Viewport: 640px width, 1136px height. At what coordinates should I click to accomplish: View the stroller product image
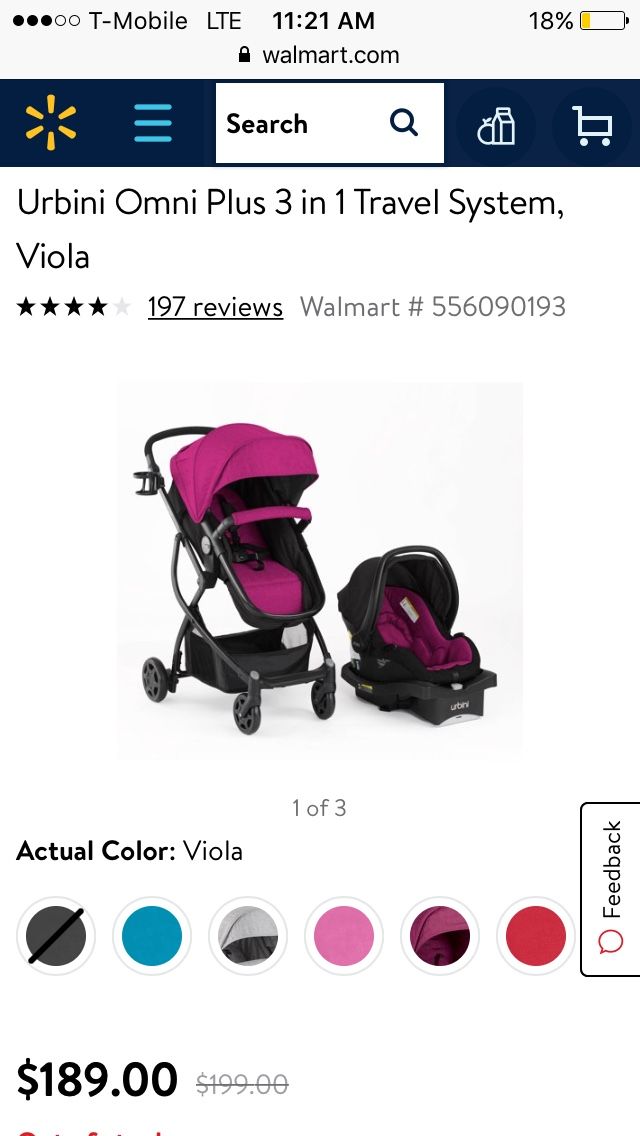click(x=320, y=569)
